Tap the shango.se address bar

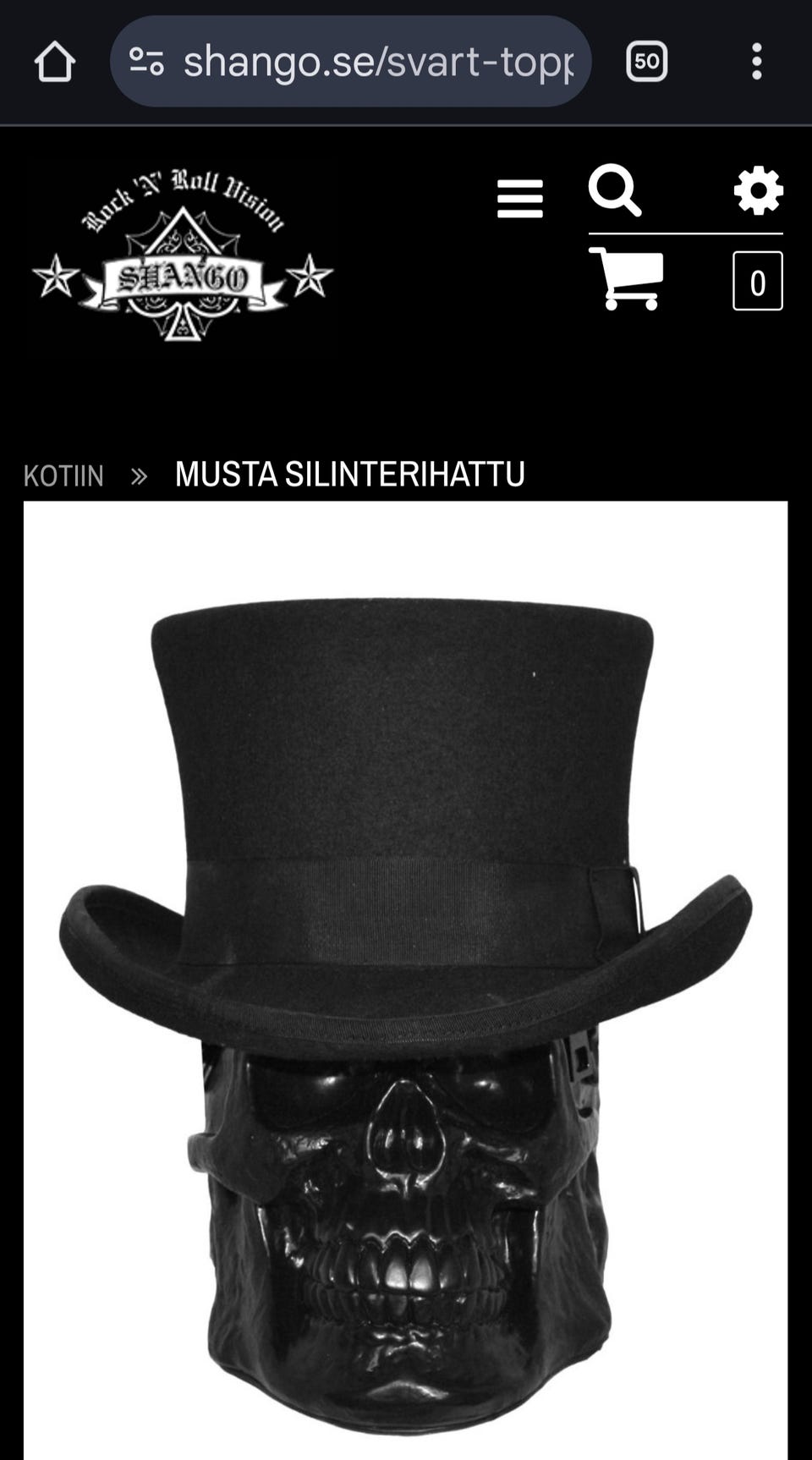pos(350,61)
